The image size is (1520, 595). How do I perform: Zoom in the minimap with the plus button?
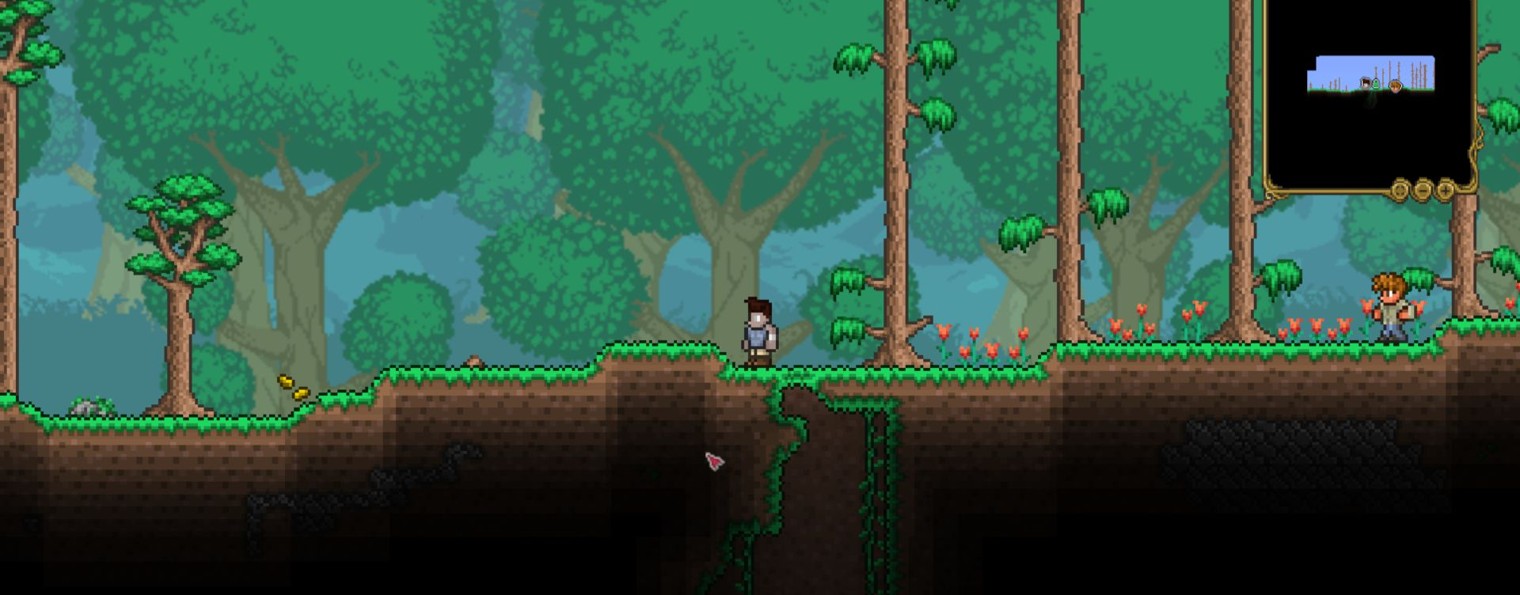1446,190
